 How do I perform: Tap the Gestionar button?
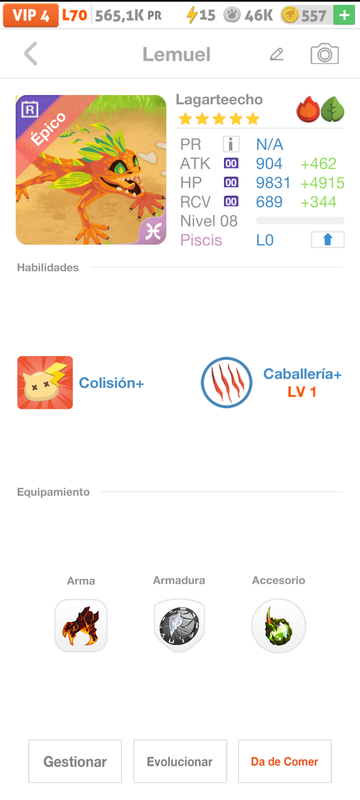75,761
